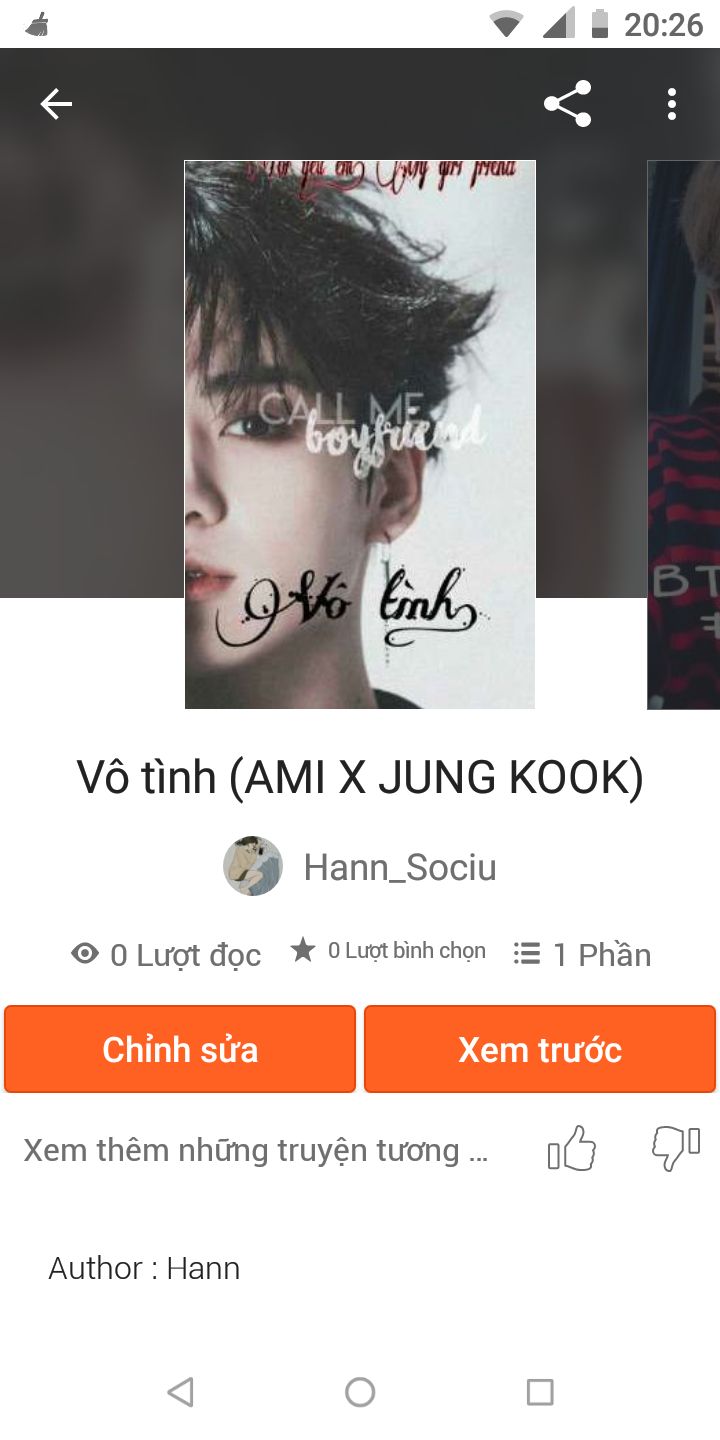Open the three-dot overflow menu
Image resolution: width=720 pixels, height=1440 pixels.
tap(672, 104)
